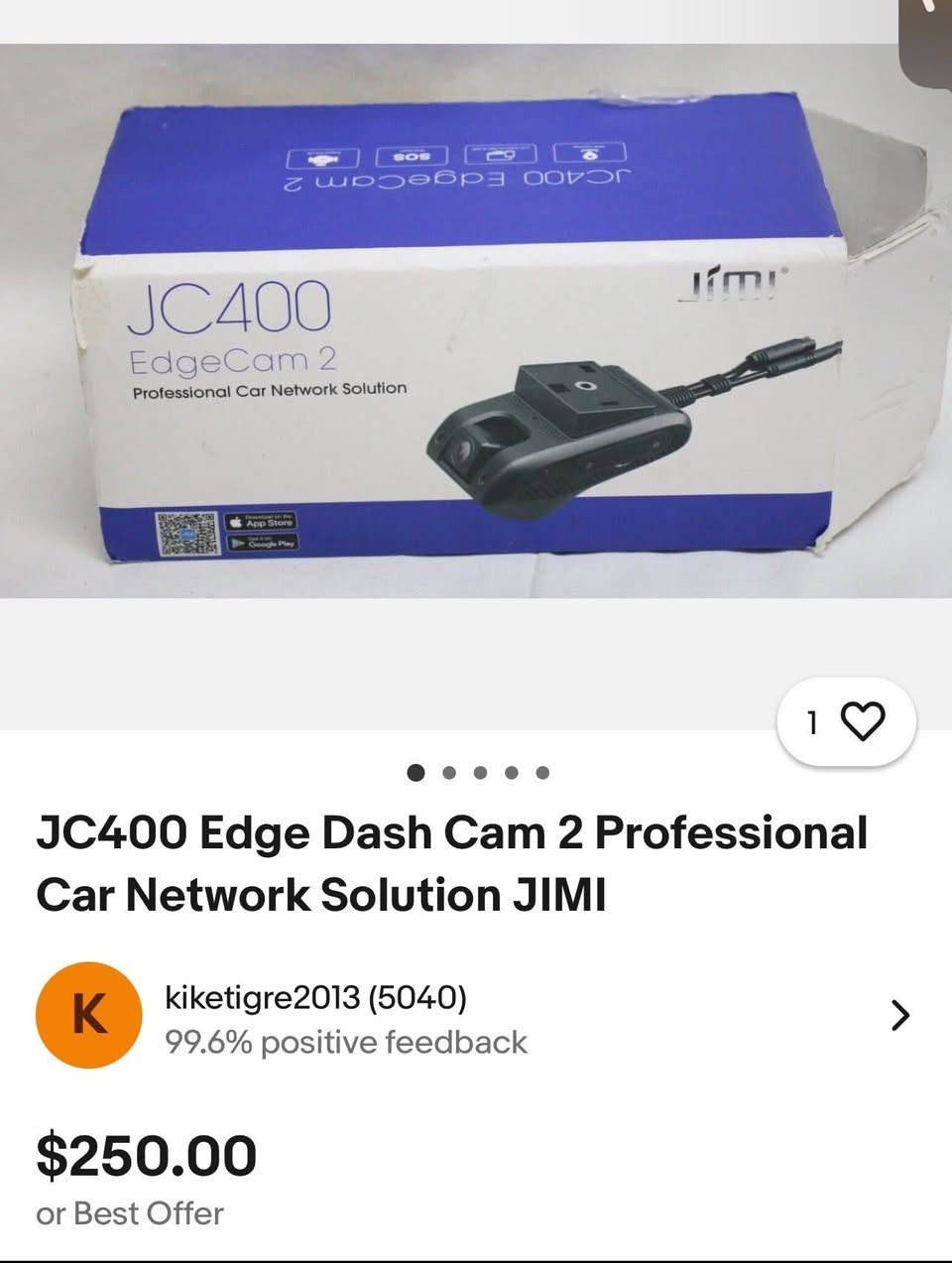Screen dimensions: 952x1263
Task: Jump to the second photo dot
Action: (448, 773)
